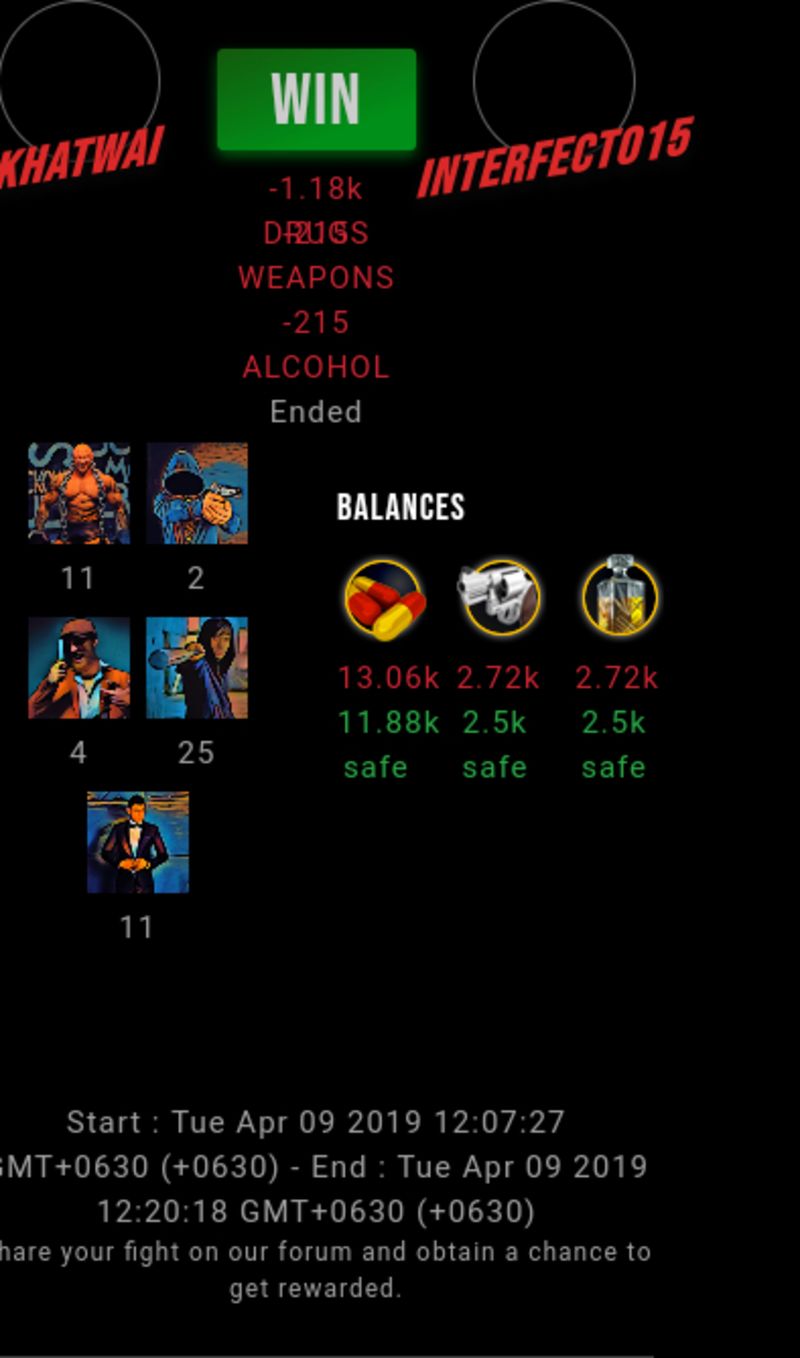Open INTERFECTO15's player profile
The image size is (800, 1358).
coord(555,158)
